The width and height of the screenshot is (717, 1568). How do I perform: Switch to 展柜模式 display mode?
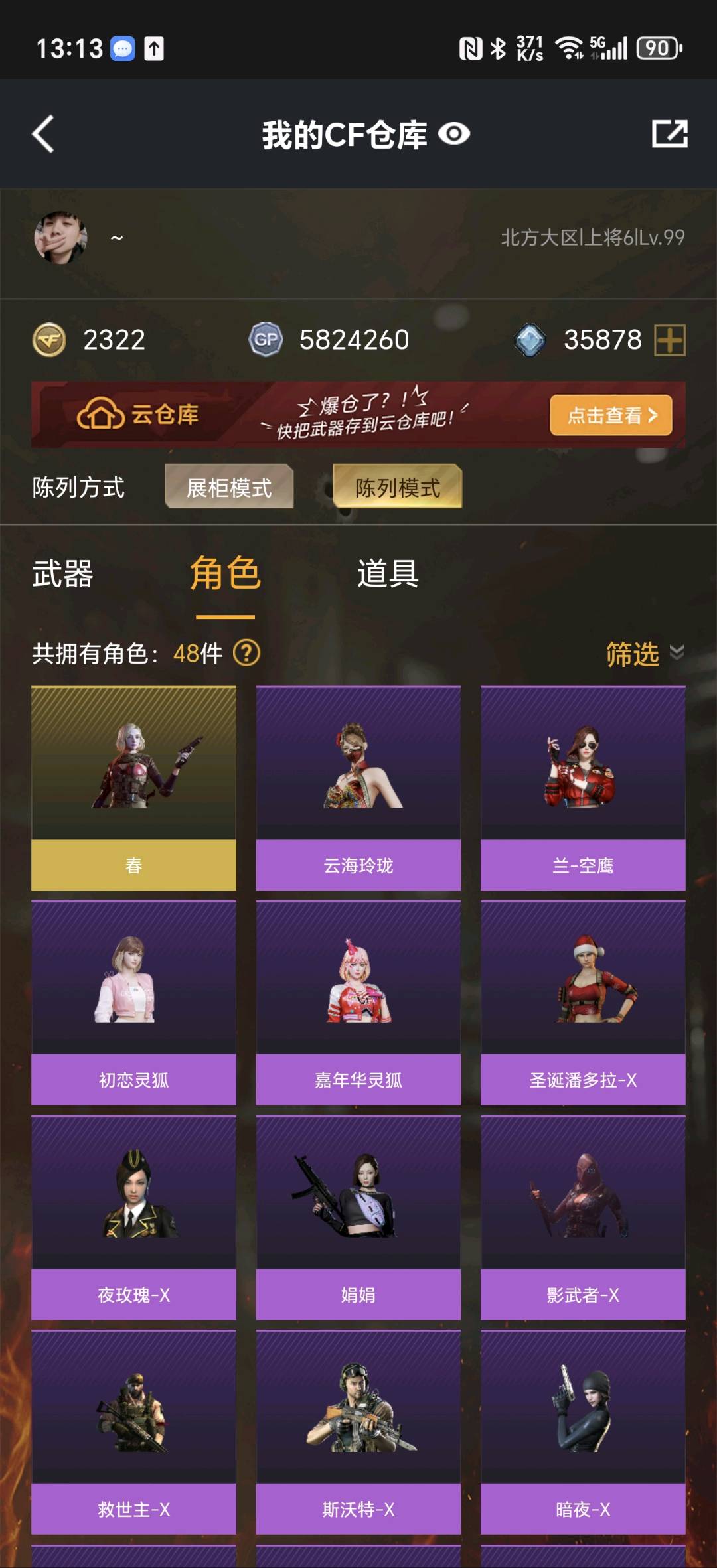[x=229, y=487]
